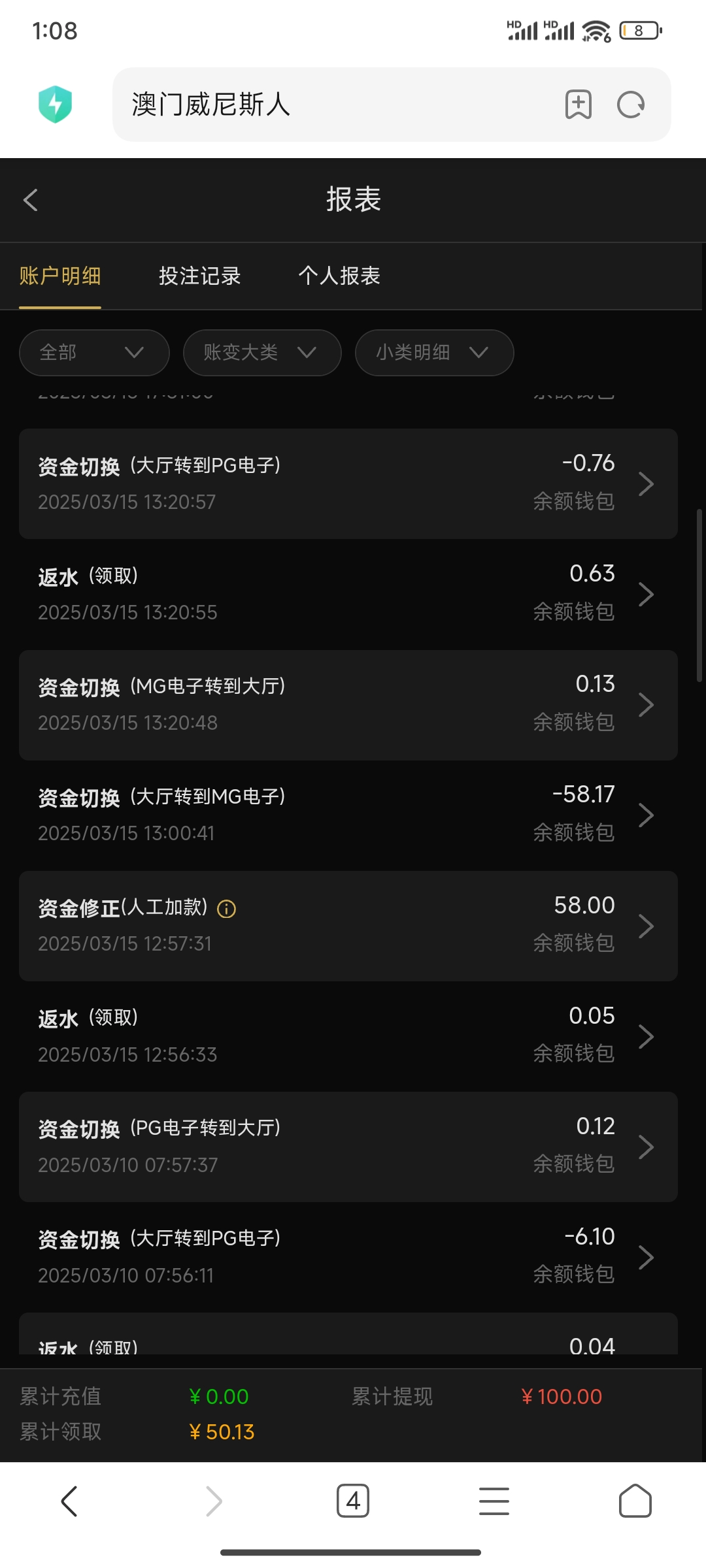Reload the page in the browser
The width and height of the screenshot is (706, 1568).
tap(631, 105)
